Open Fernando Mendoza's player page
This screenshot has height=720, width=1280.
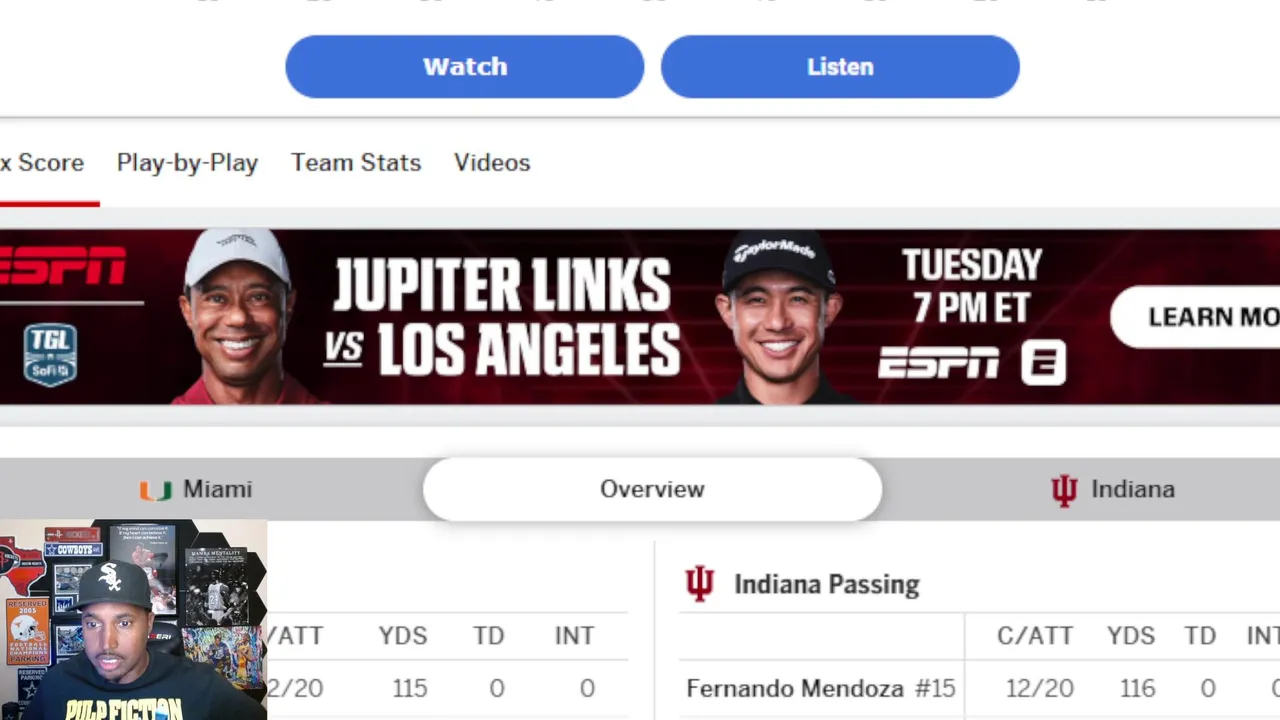794,688
